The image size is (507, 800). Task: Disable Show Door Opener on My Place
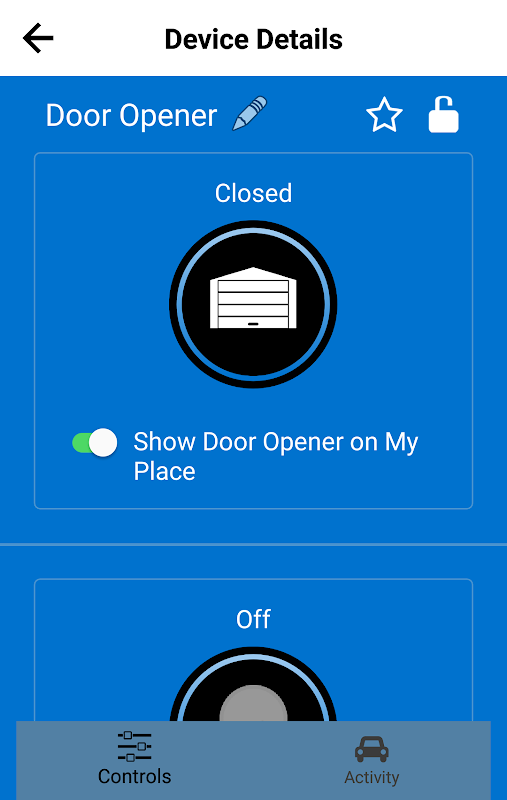coord(95,442)
